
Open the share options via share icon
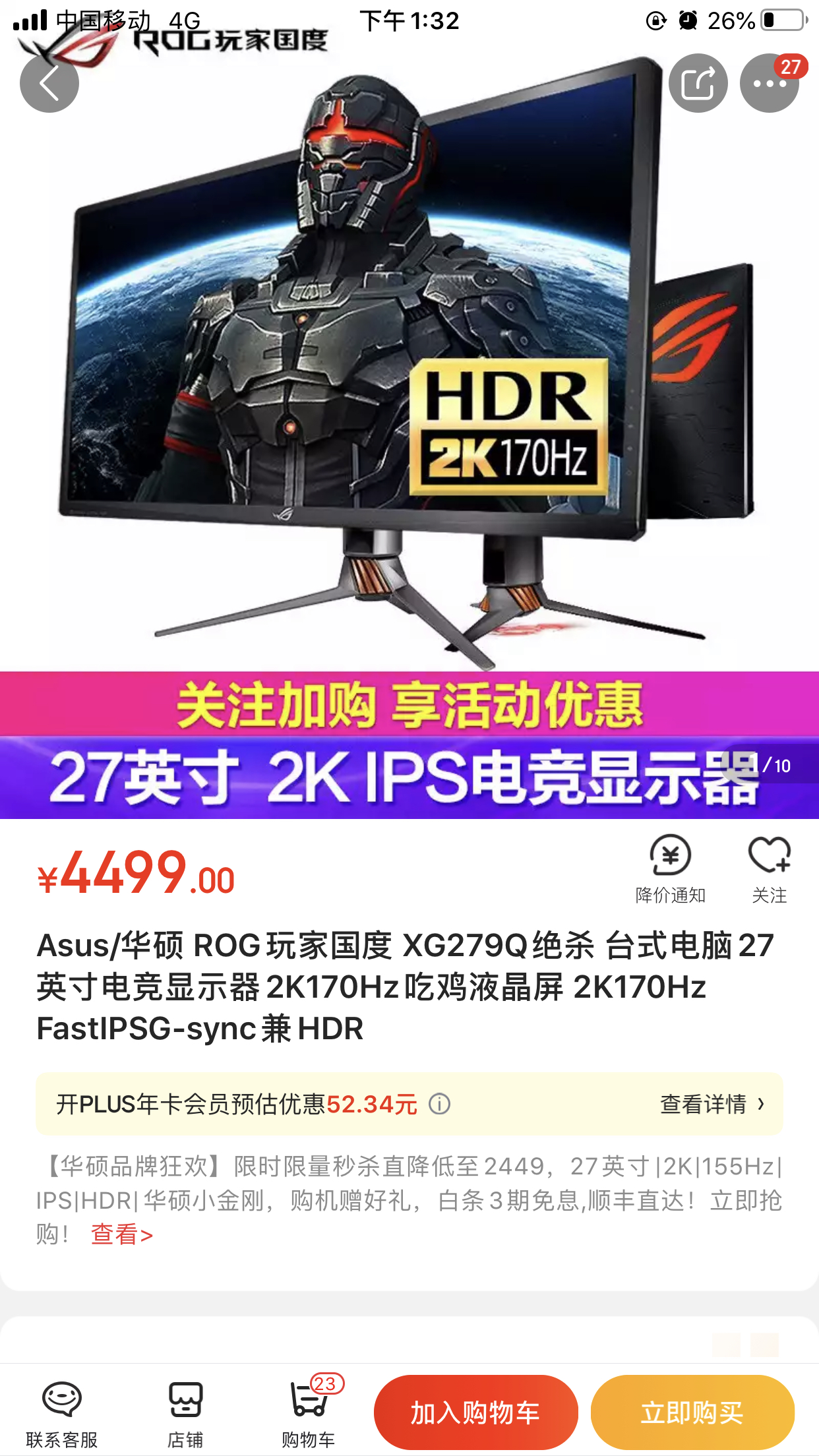pyautogui.click(x=699, y=83)
